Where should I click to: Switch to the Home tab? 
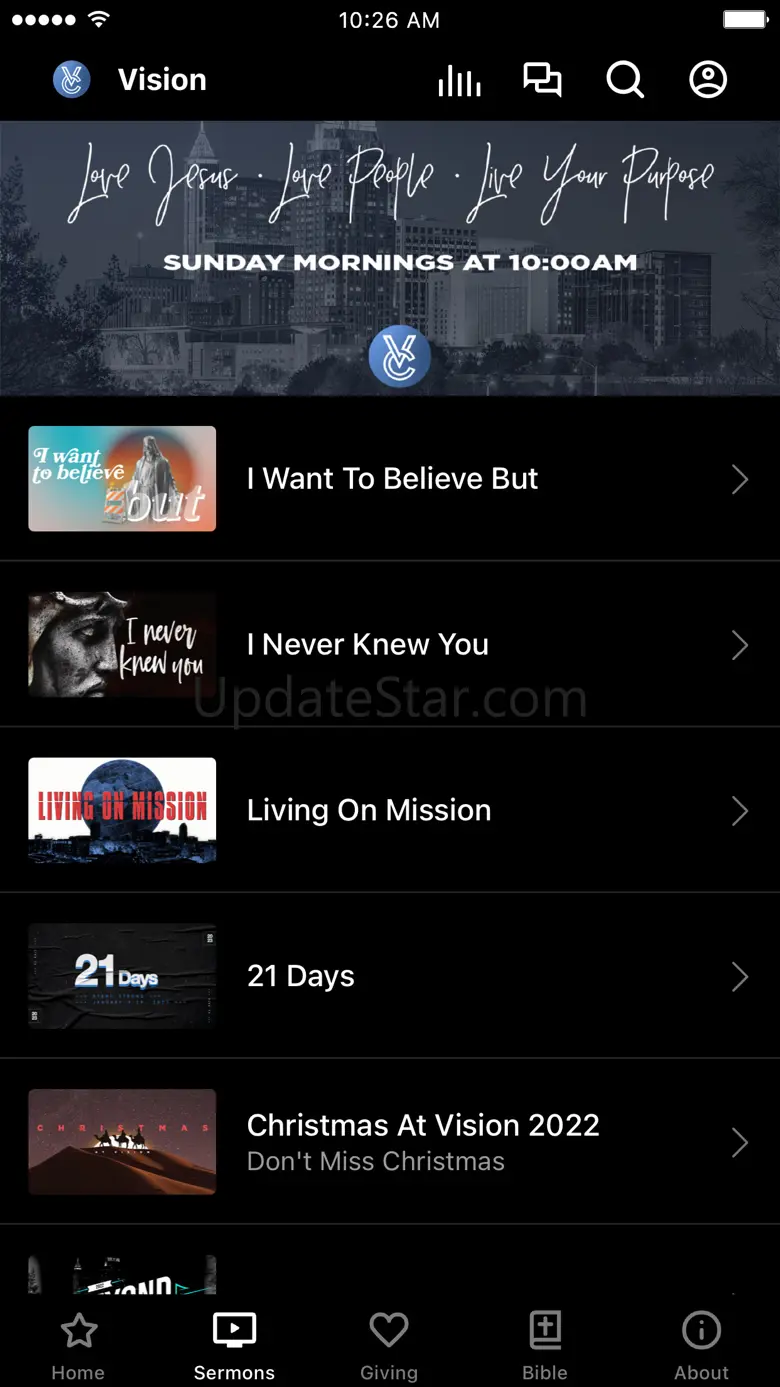(78, 1345)
